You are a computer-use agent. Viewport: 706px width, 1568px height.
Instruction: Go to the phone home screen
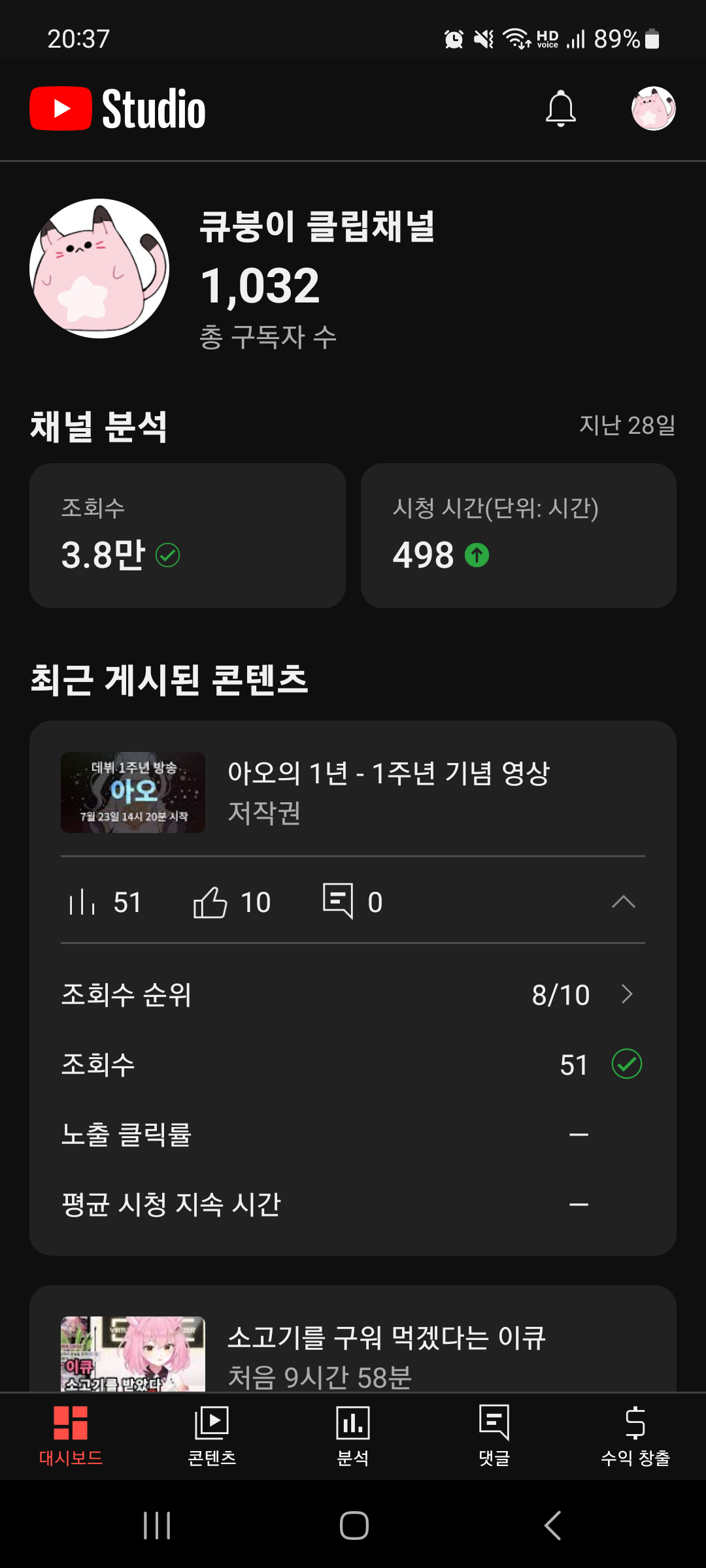[x=354, y=1526]
